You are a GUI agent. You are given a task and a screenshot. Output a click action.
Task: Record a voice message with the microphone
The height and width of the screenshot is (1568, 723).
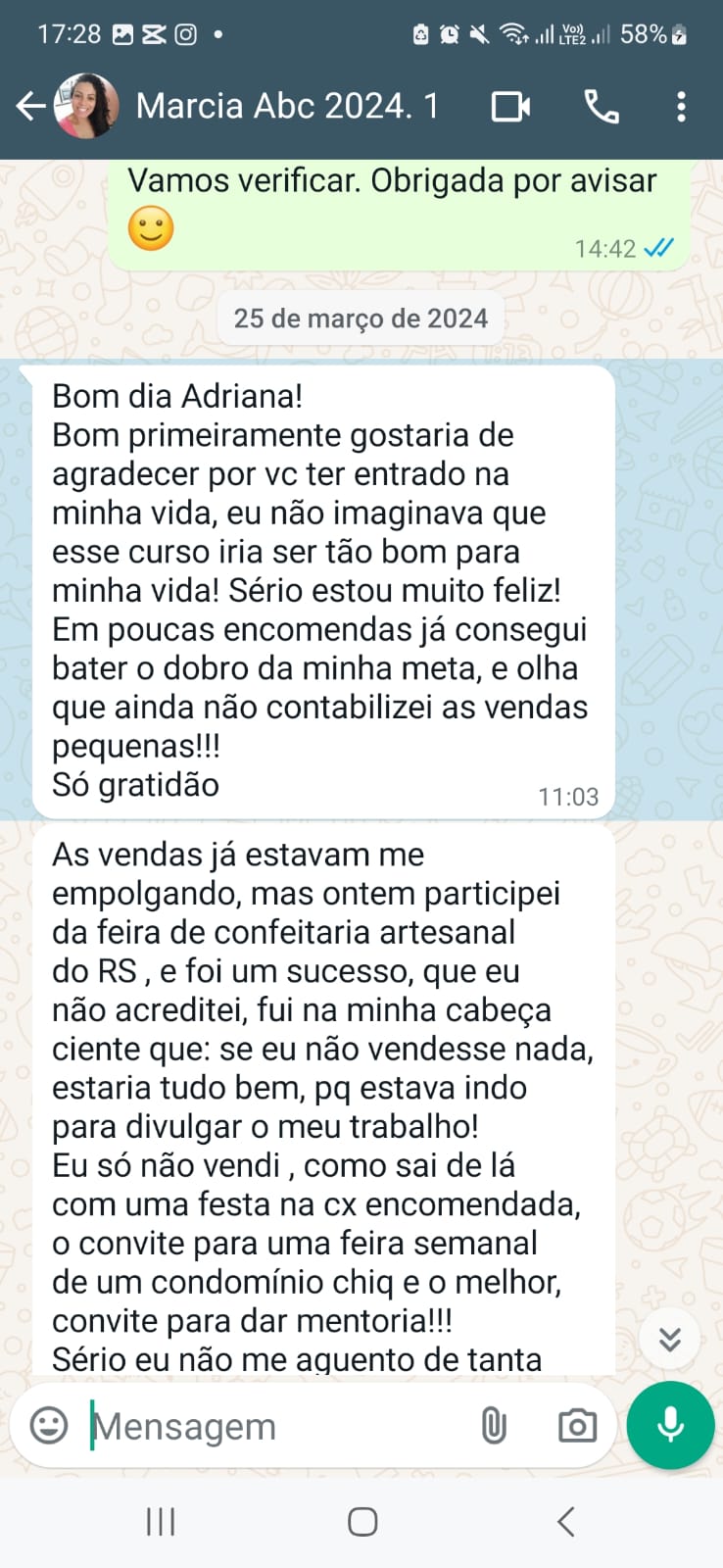click(671, 1425)
